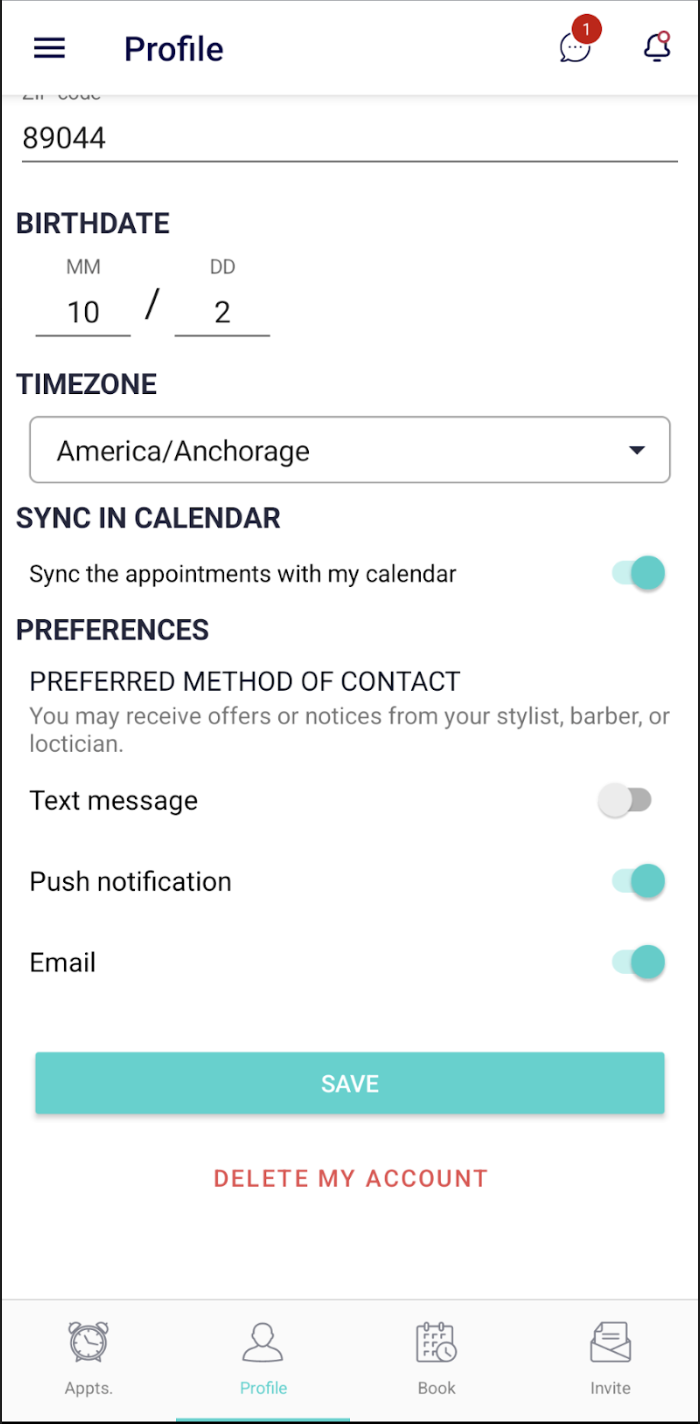700x1424 pixels.
Task: Open the messages chat icon
Action: click(575, 47)
